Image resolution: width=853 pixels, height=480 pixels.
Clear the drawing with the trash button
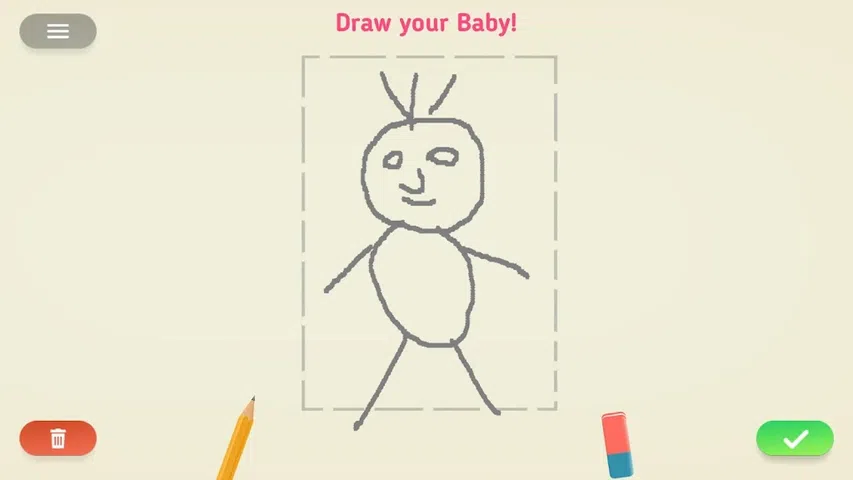click(x=58, y=438)
